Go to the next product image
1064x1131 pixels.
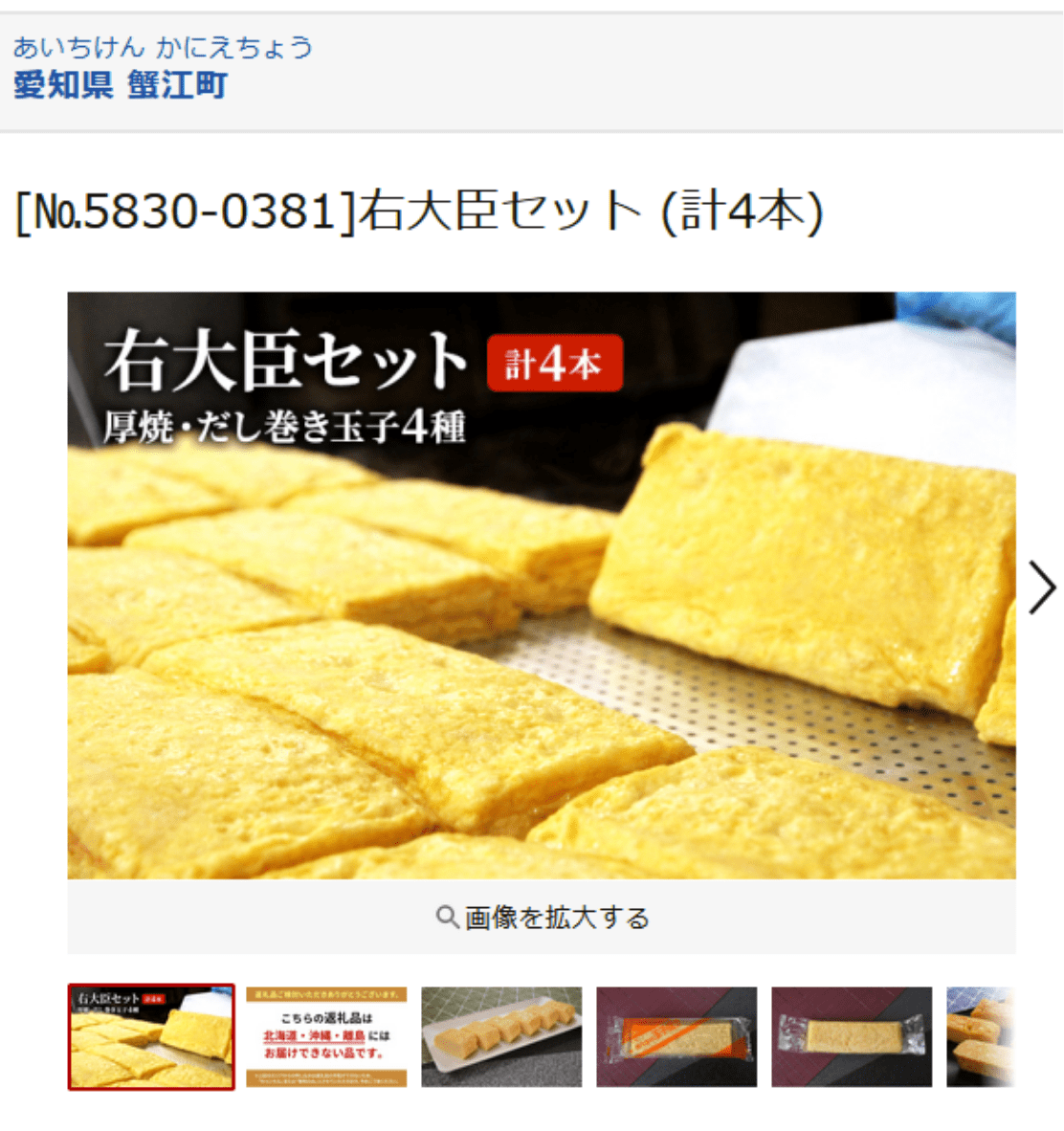(1041, 587)
